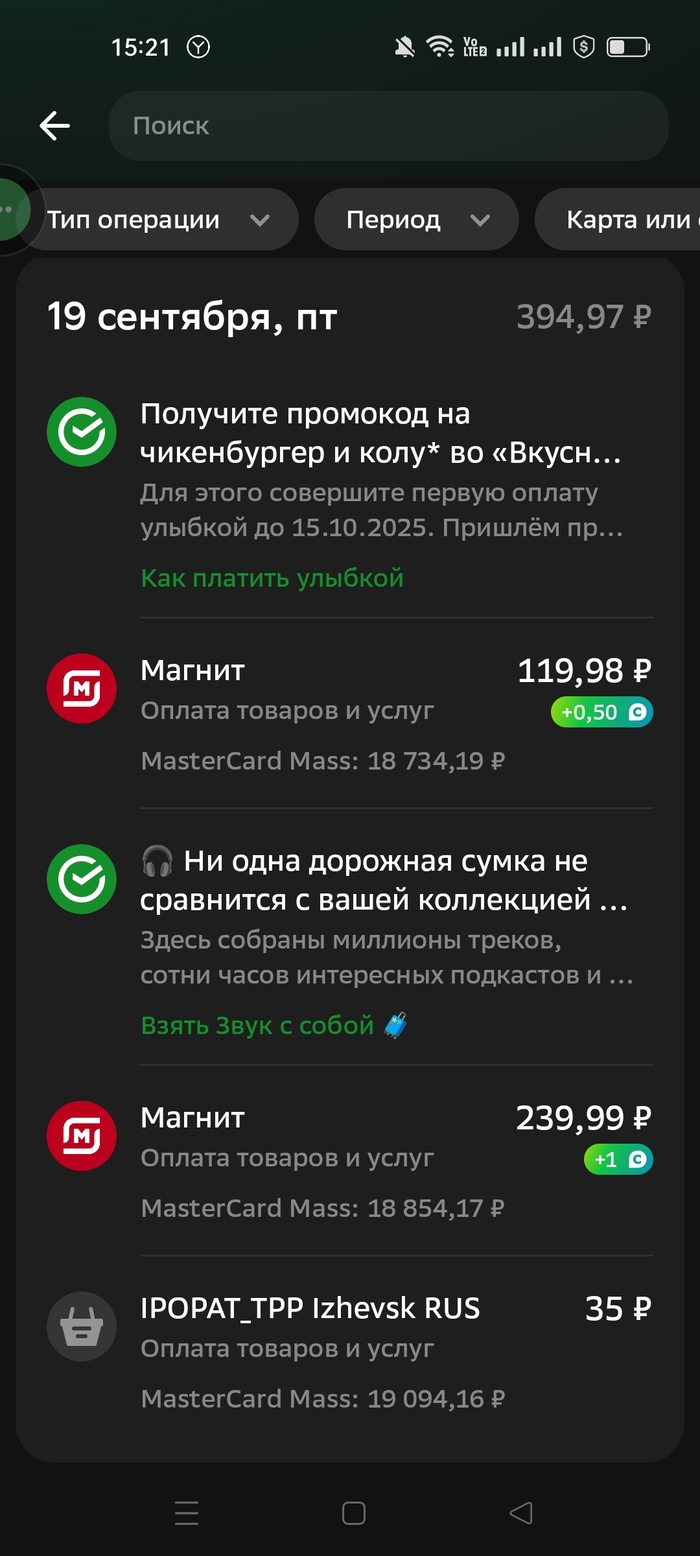700x1556 pixels.
Task: Tap the Поиск search field
Action: (388, 126)
